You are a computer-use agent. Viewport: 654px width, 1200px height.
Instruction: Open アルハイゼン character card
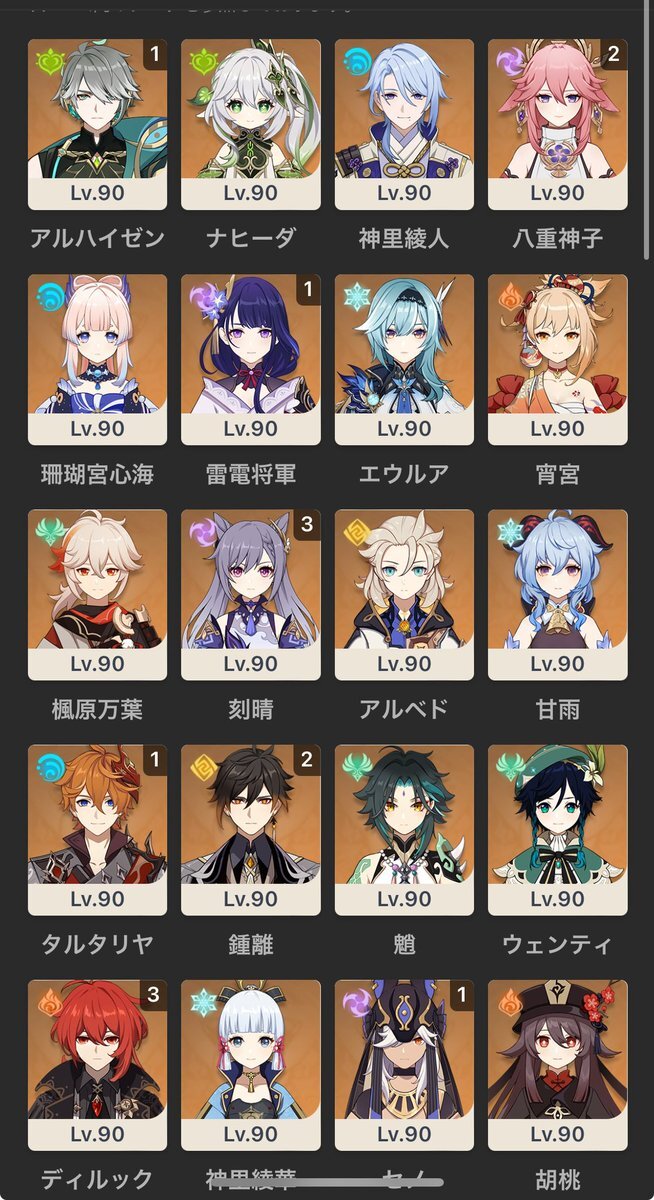click(97, 124)
